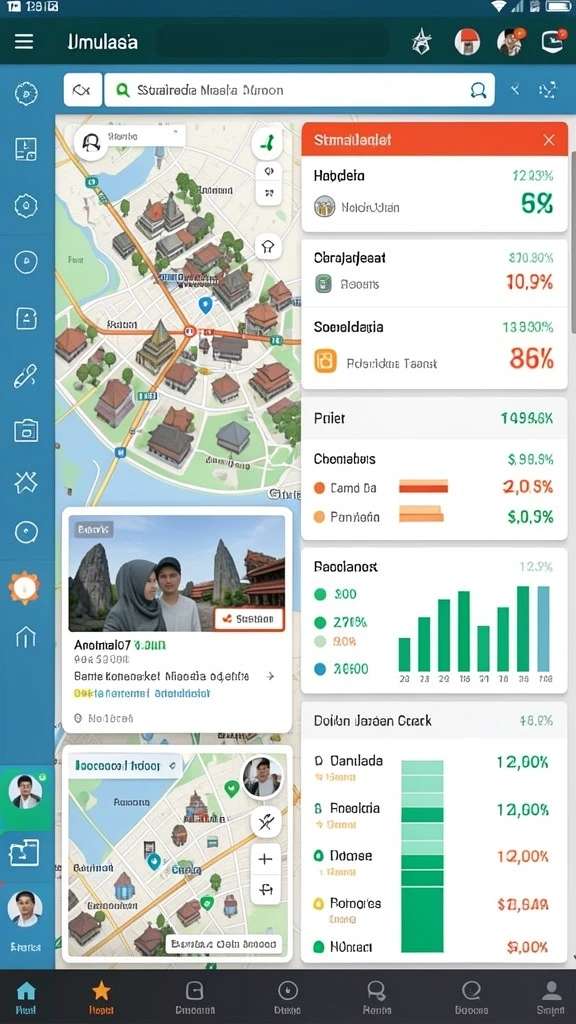Tap the search field in the top bar
Viewport: 576px width, 1024px height.
(x=299, y=90)
